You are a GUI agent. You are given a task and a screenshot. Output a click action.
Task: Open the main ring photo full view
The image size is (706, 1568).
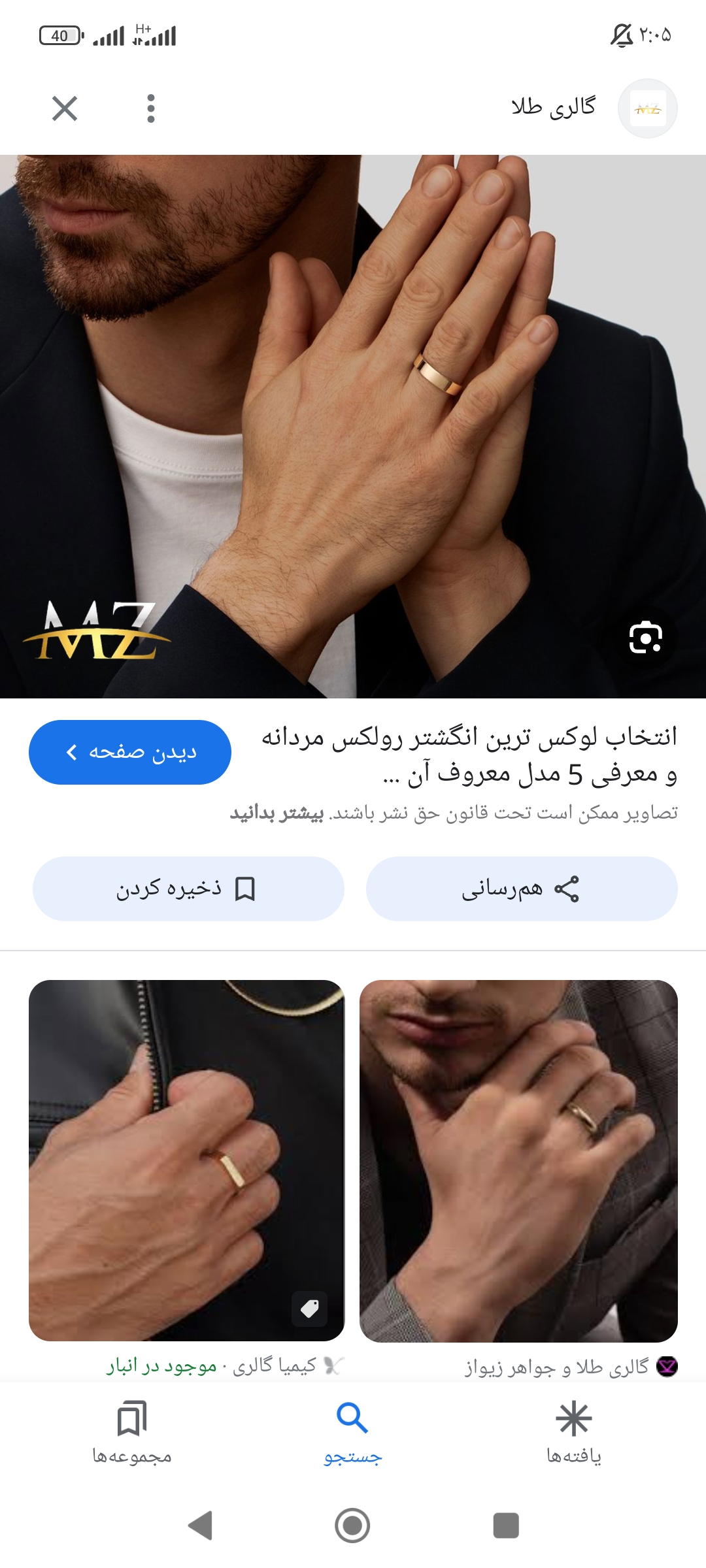(353, 426)
